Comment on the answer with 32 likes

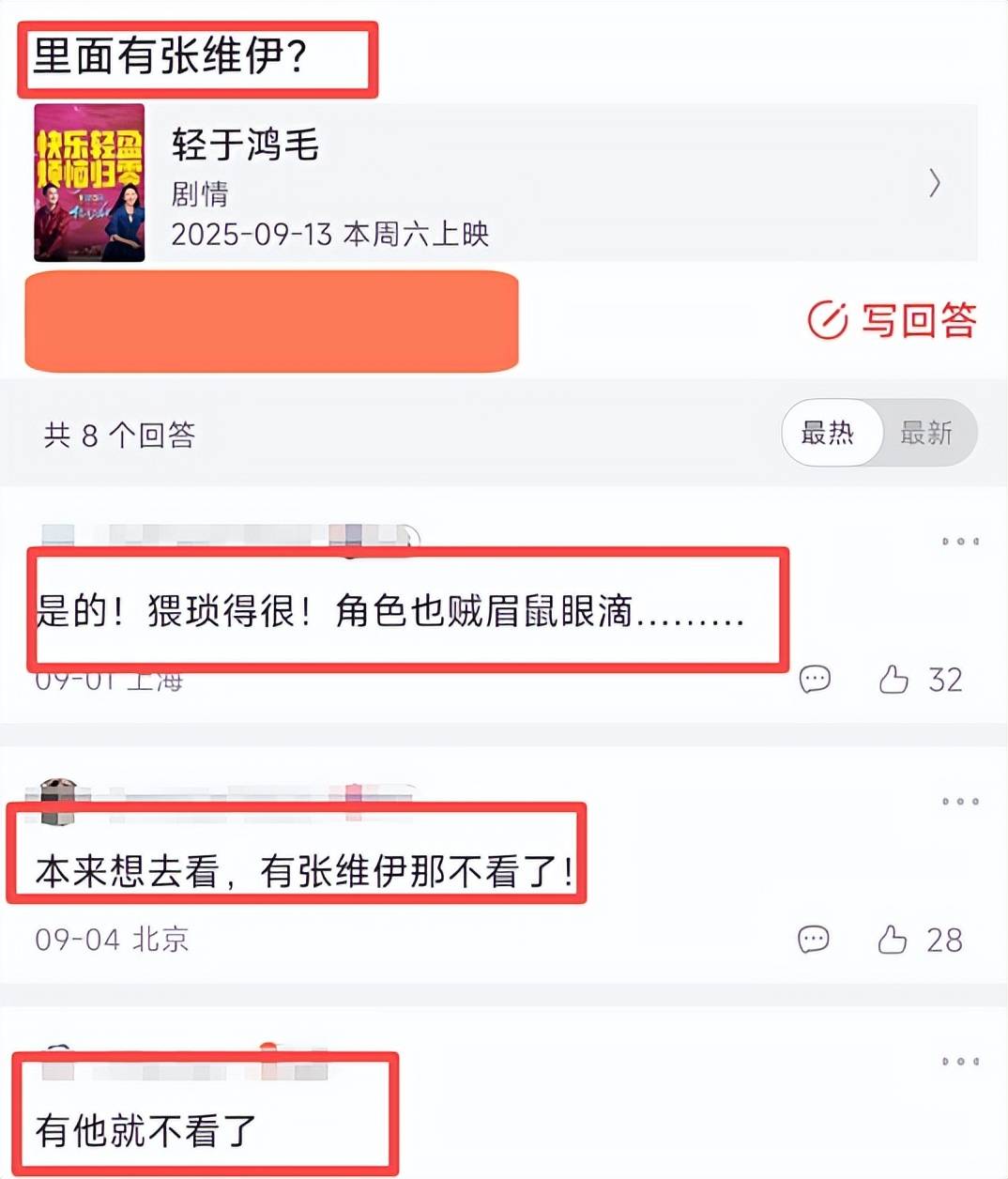[x=815, y=679]
